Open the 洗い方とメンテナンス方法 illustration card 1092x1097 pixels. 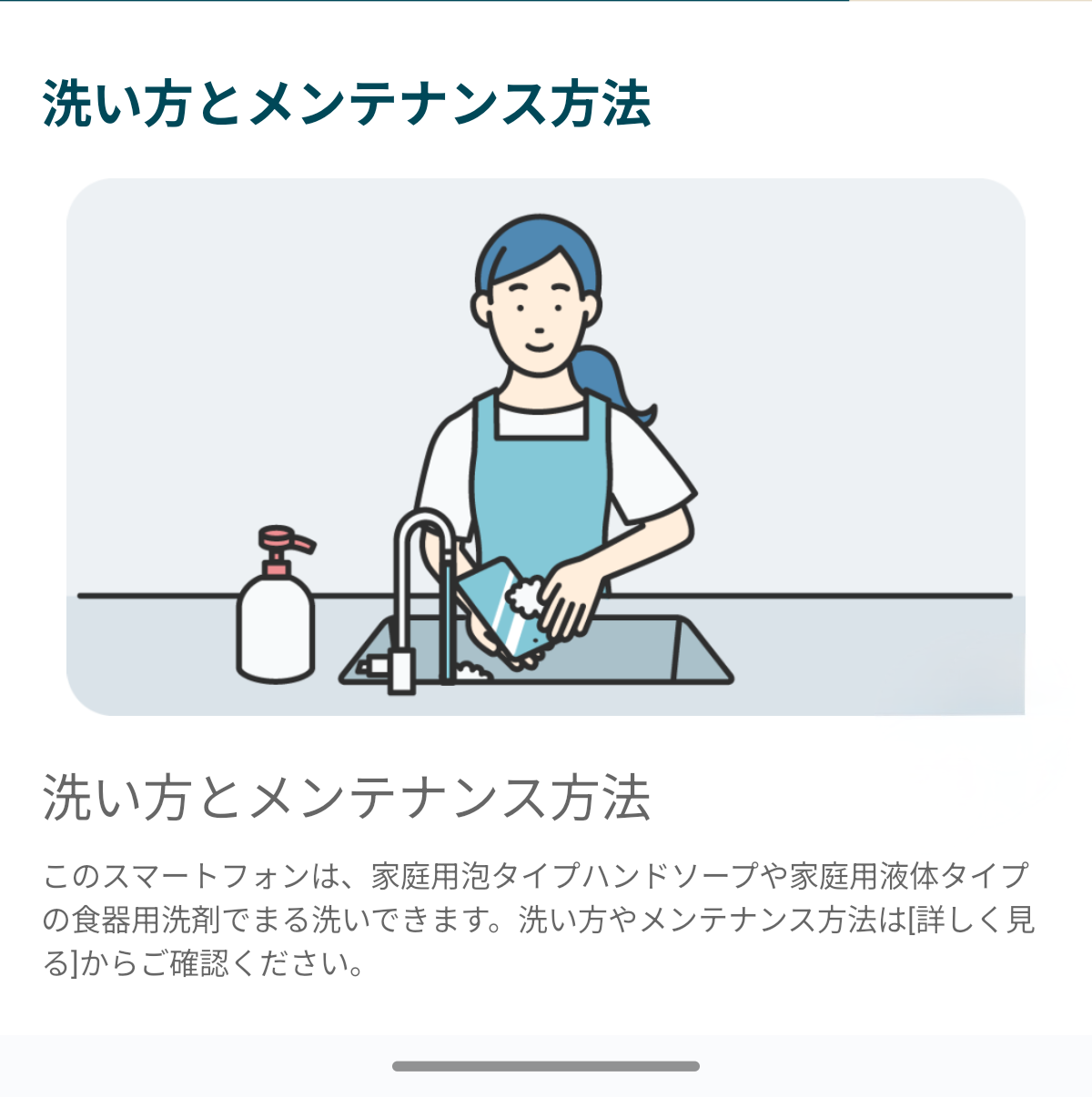(x=546, y=447)
